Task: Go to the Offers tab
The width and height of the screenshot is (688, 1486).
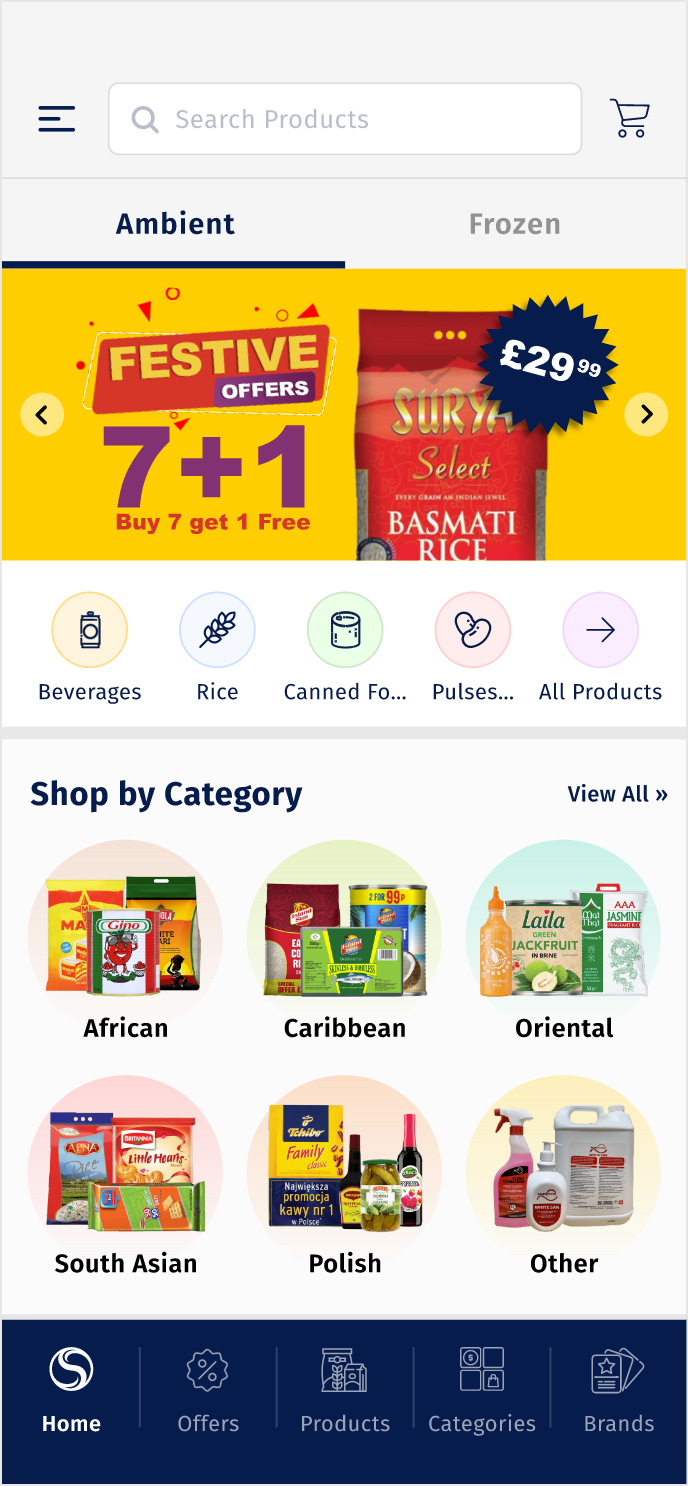Action: pyautogui.click(x=208, y=1390)
